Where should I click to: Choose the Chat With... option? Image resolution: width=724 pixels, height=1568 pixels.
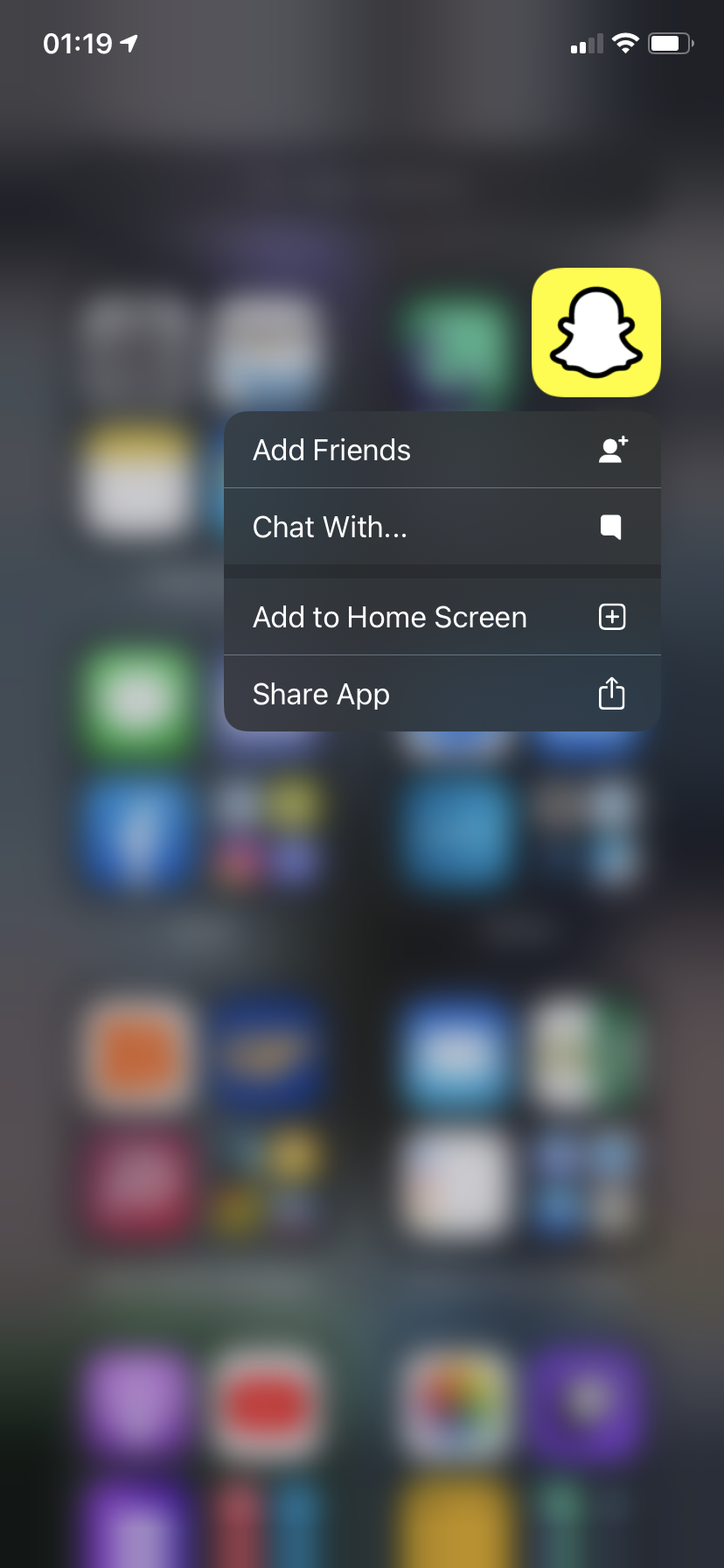[x=442, y=527]
